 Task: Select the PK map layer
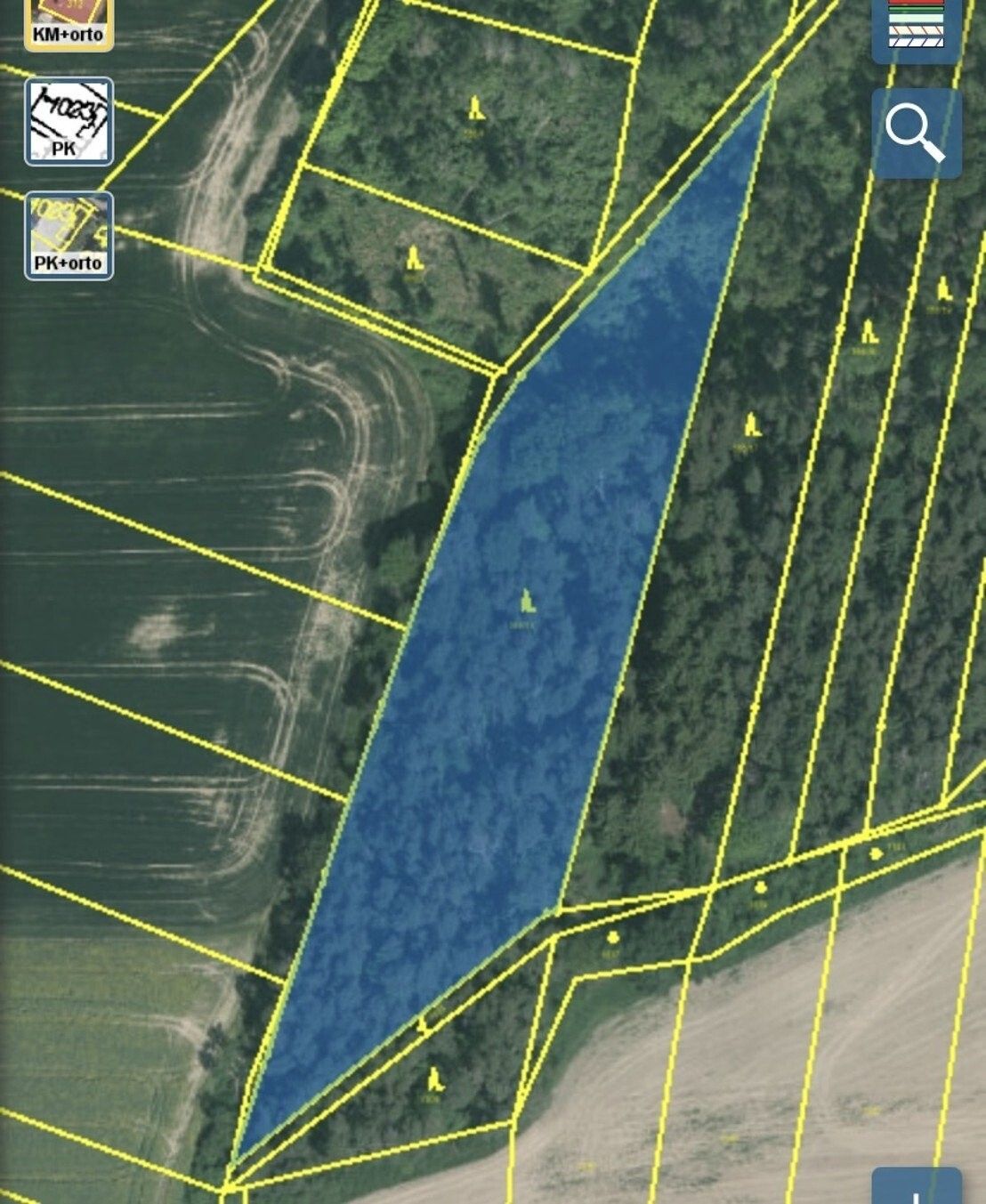click(x=69, y=121)
